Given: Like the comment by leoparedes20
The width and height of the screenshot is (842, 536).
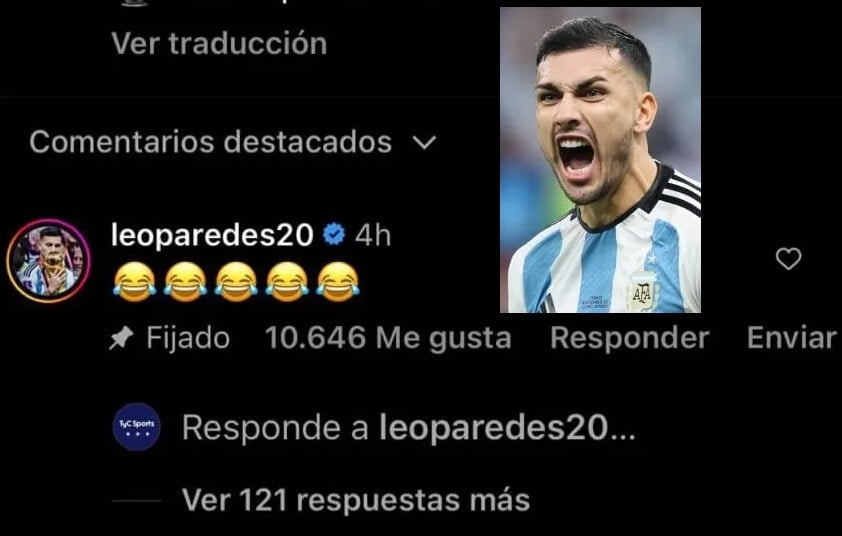Looking at the screenshot, I should pos(789,260).
